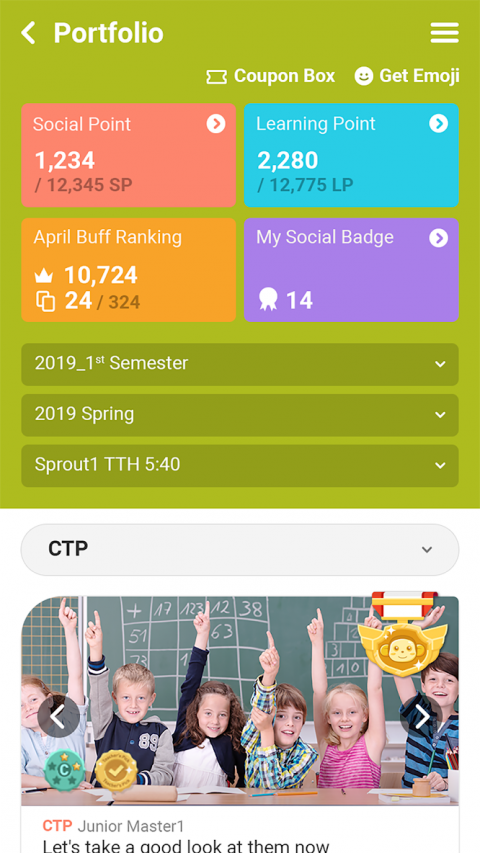Image resolution: width=480 pixels, height=853 pixels.
Task: Open the CTP category dropdown
Action: [240, 549]
